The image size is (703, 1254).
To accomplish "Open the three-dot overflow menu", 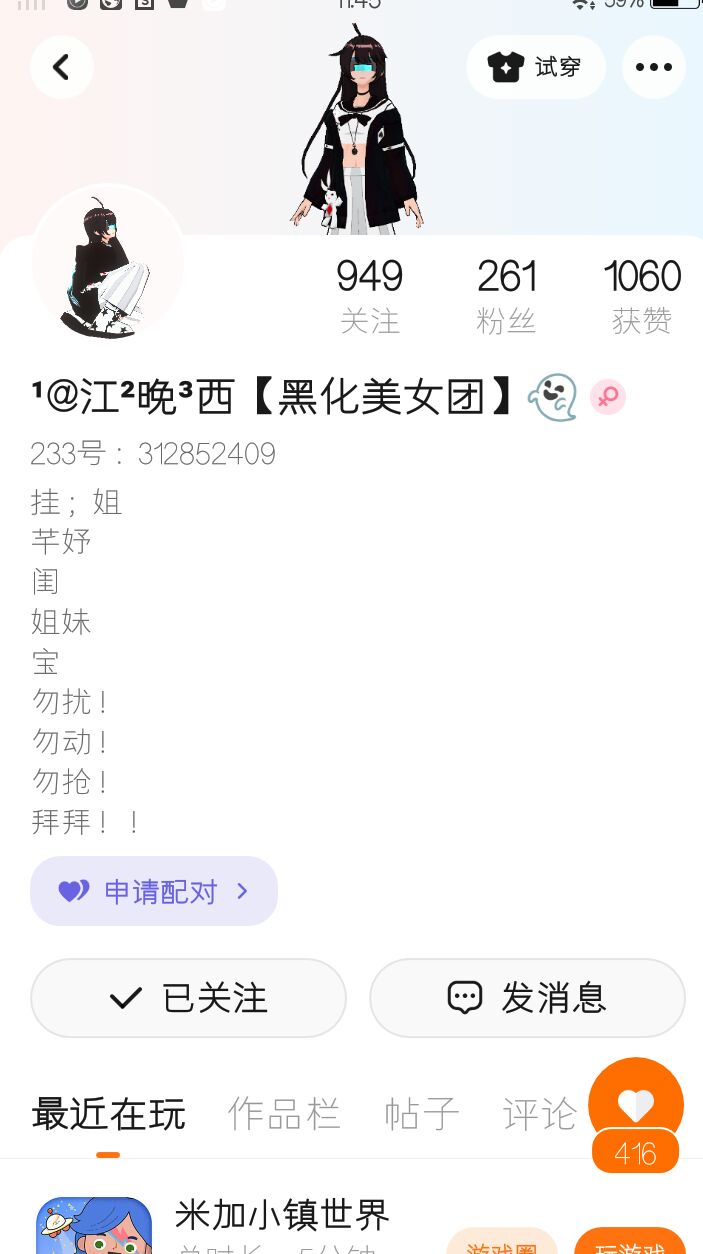I will [x=654, y=67].
